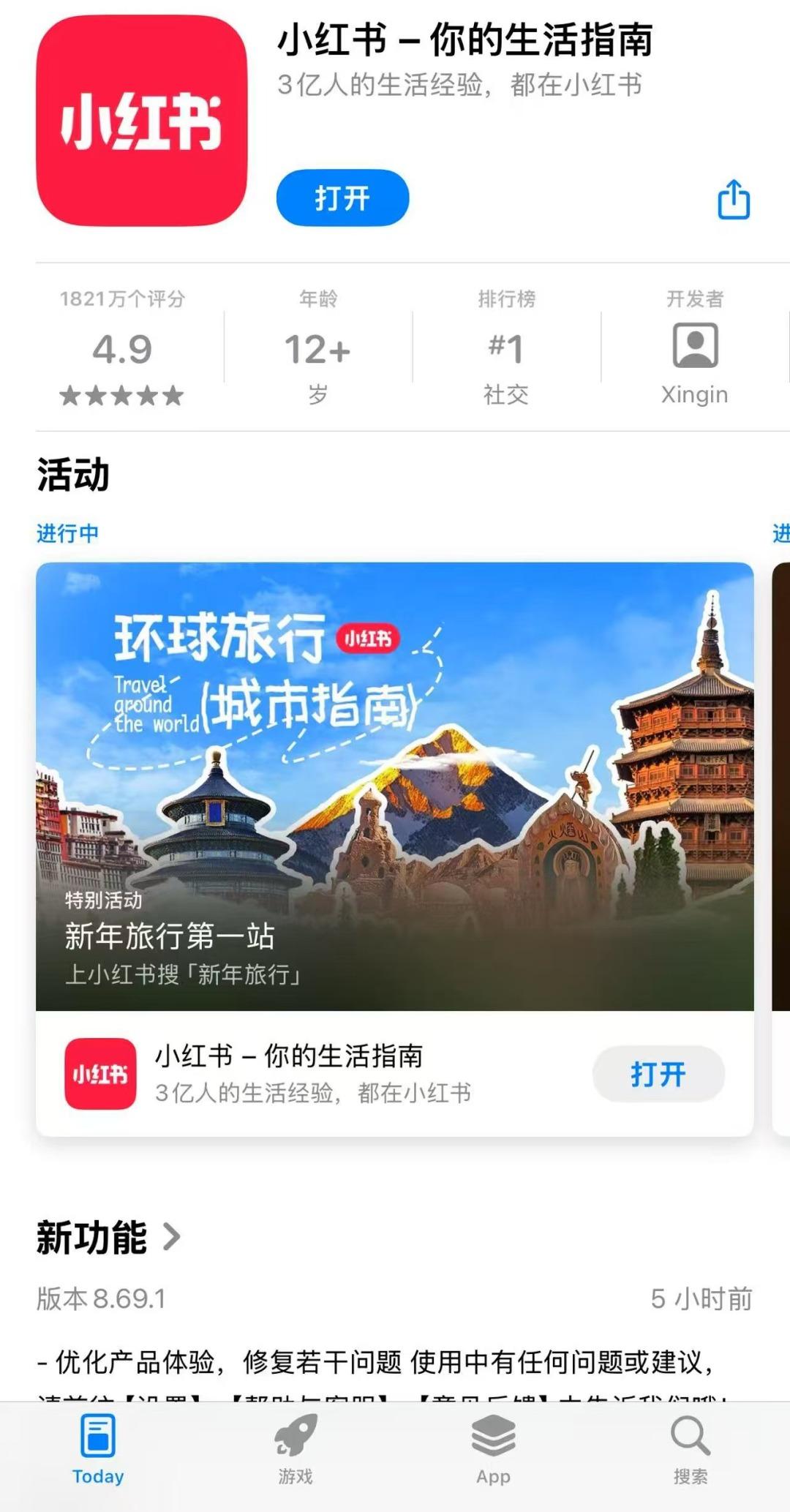
Task: Switch to the Today tab
Action: pos(98,1448)
